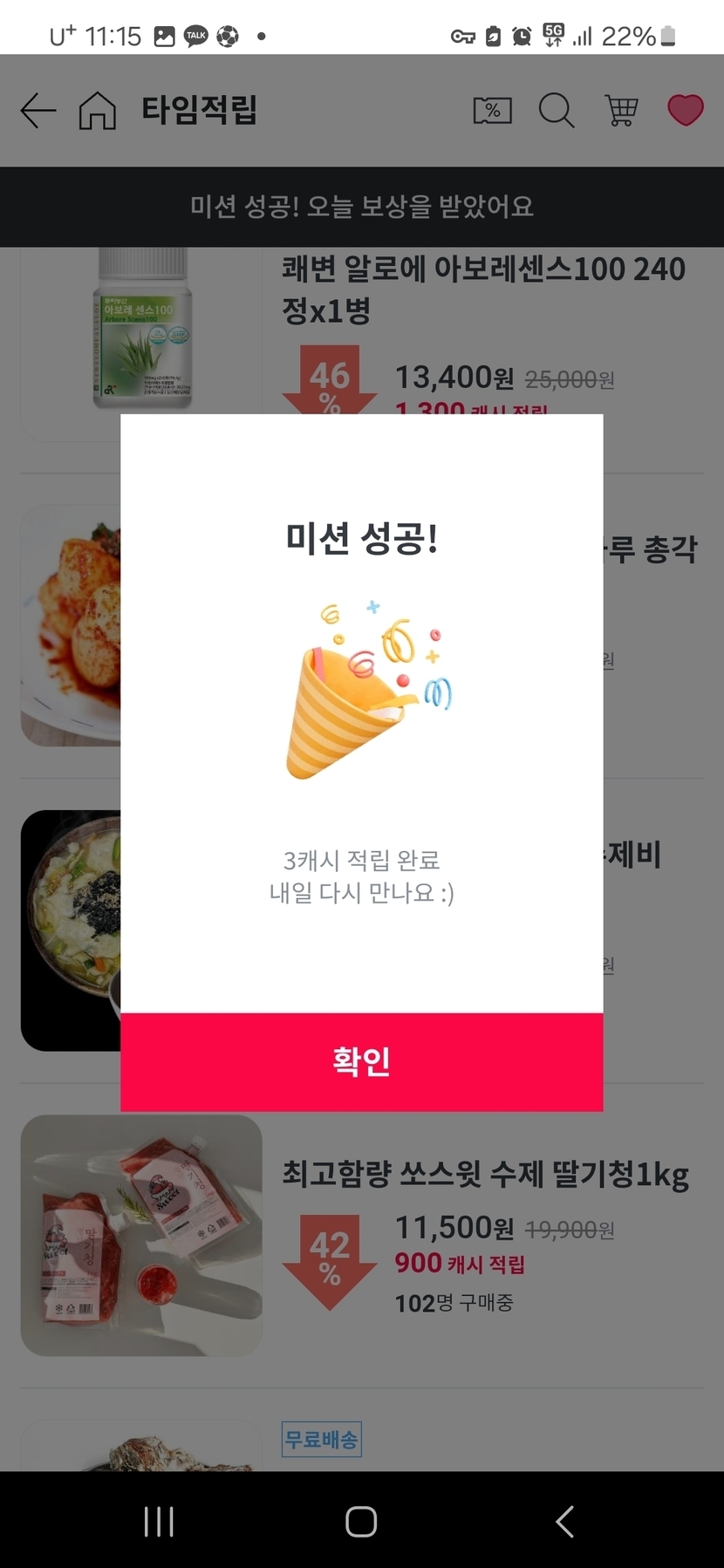Open the heart wishlist icon

[x=685, y=111]
